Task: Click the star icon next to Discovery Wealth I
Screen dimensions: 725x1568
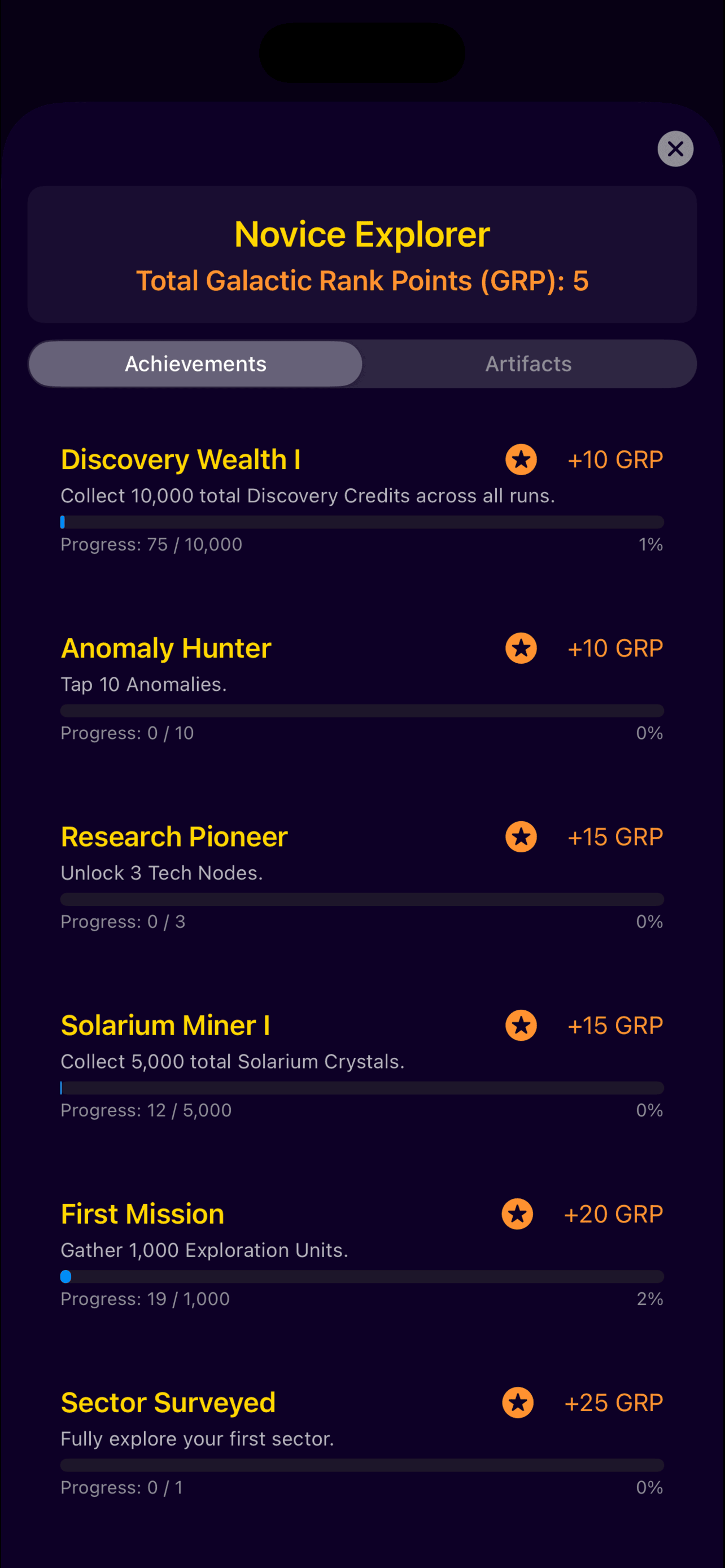Action: tap(521, 459)
